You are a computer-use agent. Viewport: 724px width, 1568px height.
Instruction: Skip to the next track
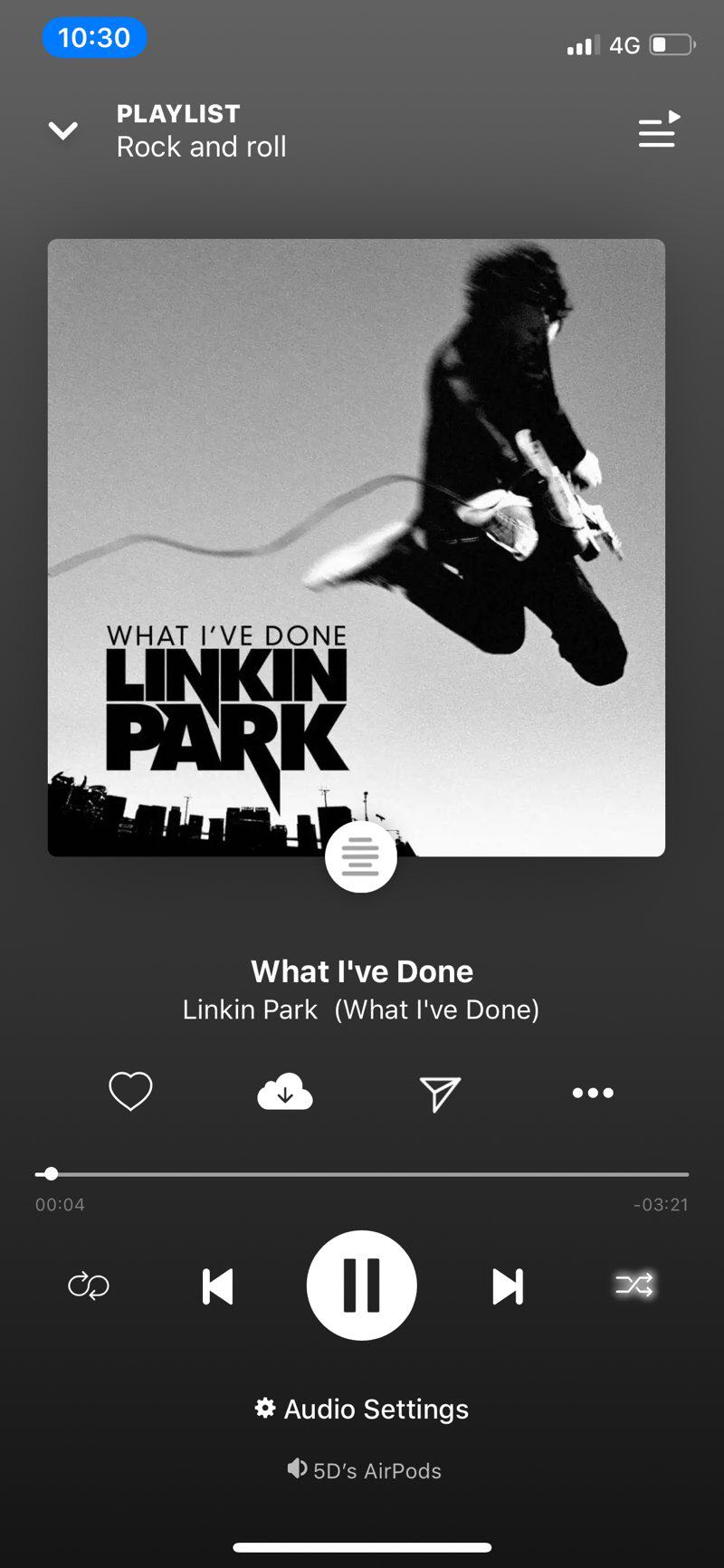click(x=507, y=1286)
